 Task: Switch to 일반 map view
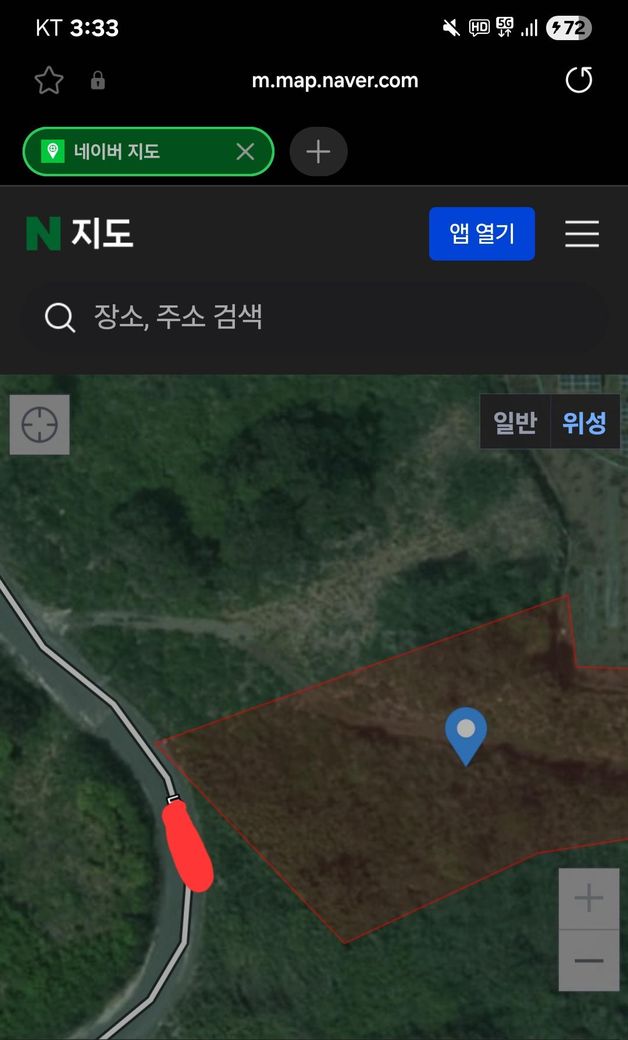(x=515, y=423)
